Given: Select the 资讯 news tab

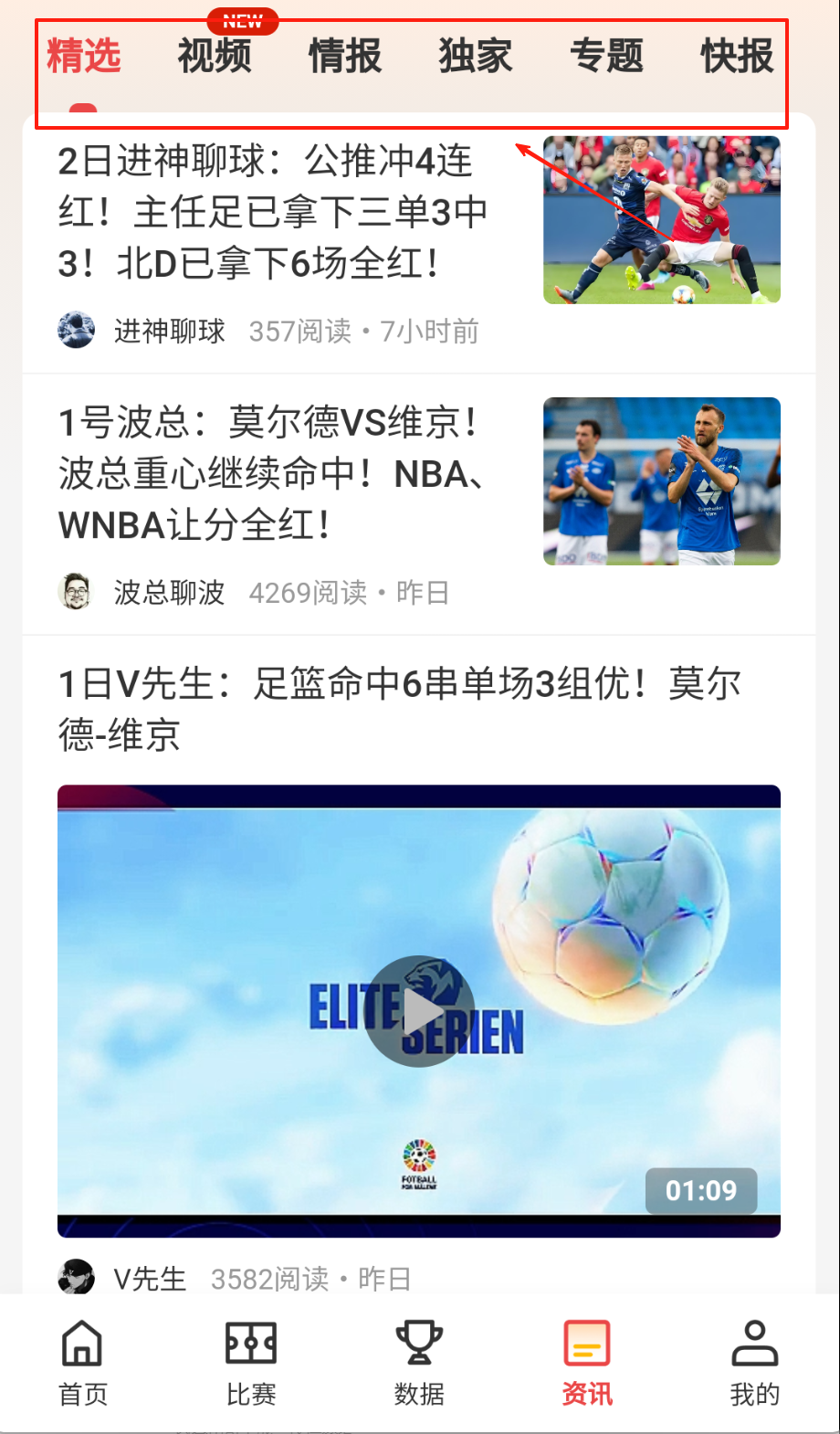Looking at the screenshot, I should (587, 1363).
